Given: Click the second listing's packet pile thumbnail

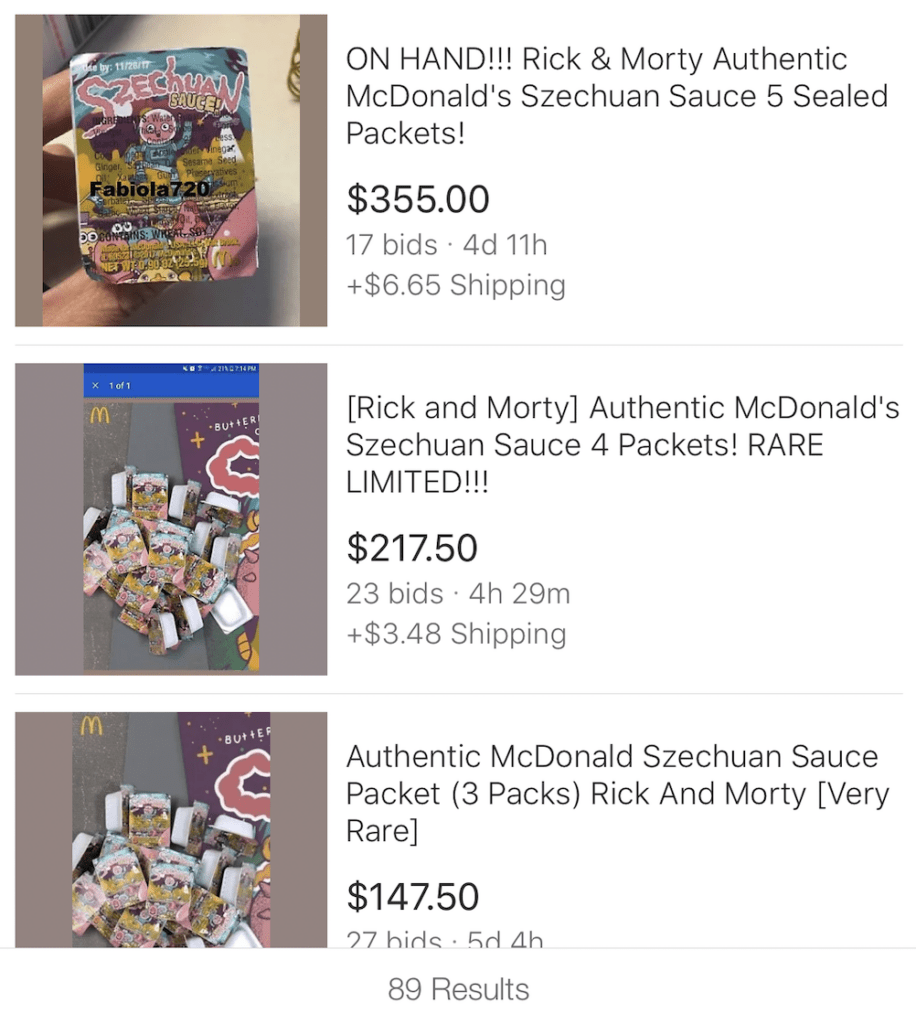Looking at the screenshot, I should coord(170,517).
